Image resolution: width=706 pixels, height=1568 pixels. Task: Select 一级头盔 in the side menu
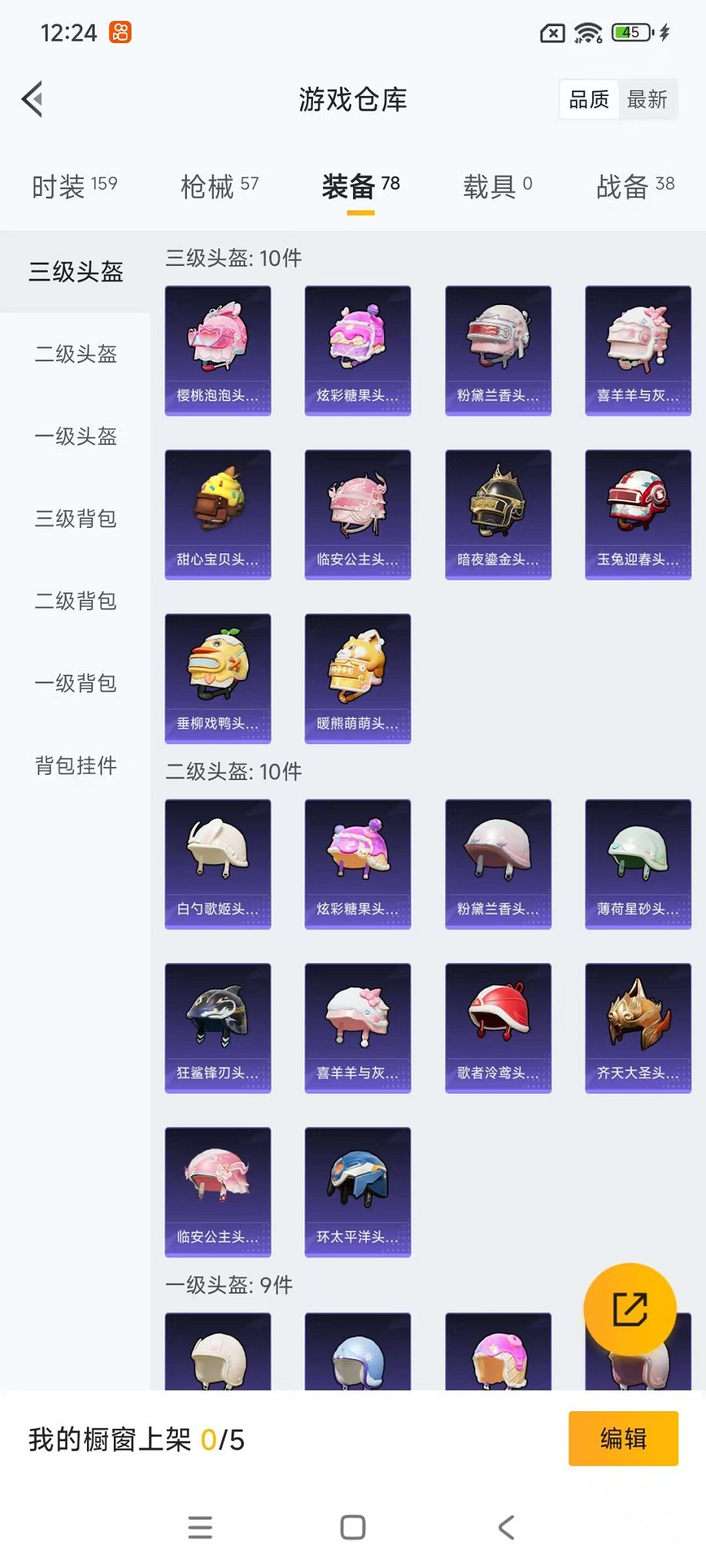[75, 437]
